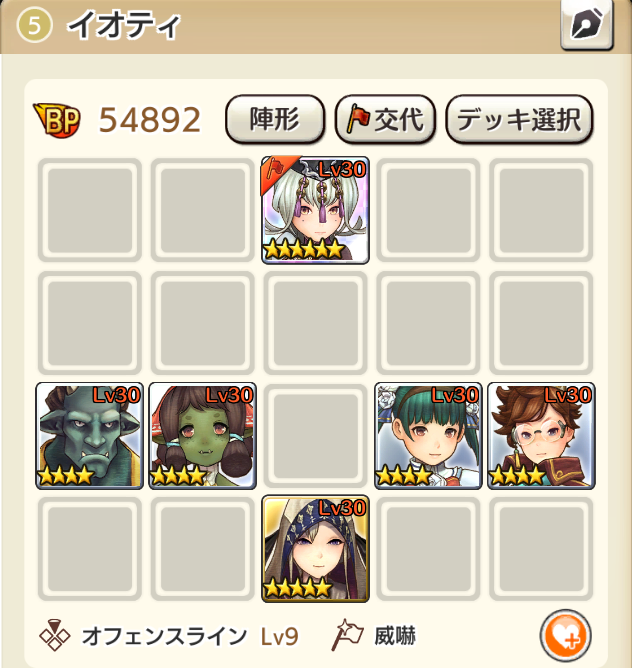This screenshot has width=632, height=668.
Task: Select the blue-green ogre character card
Action: pos(90,436)
